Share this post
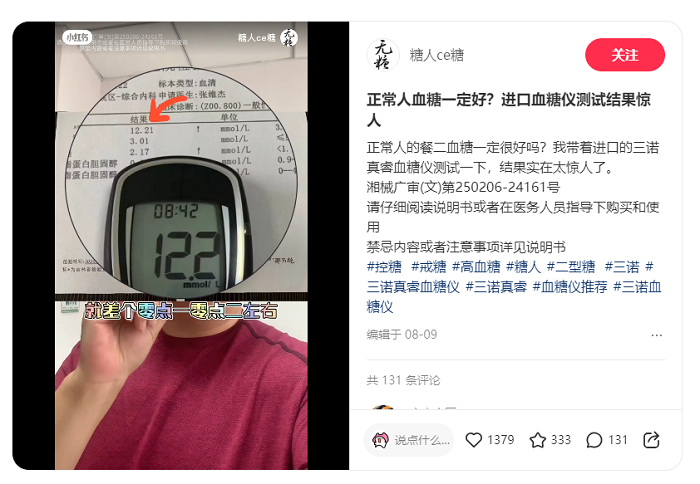The width and height of the screenshot is (700, 484). click(651, 440)
